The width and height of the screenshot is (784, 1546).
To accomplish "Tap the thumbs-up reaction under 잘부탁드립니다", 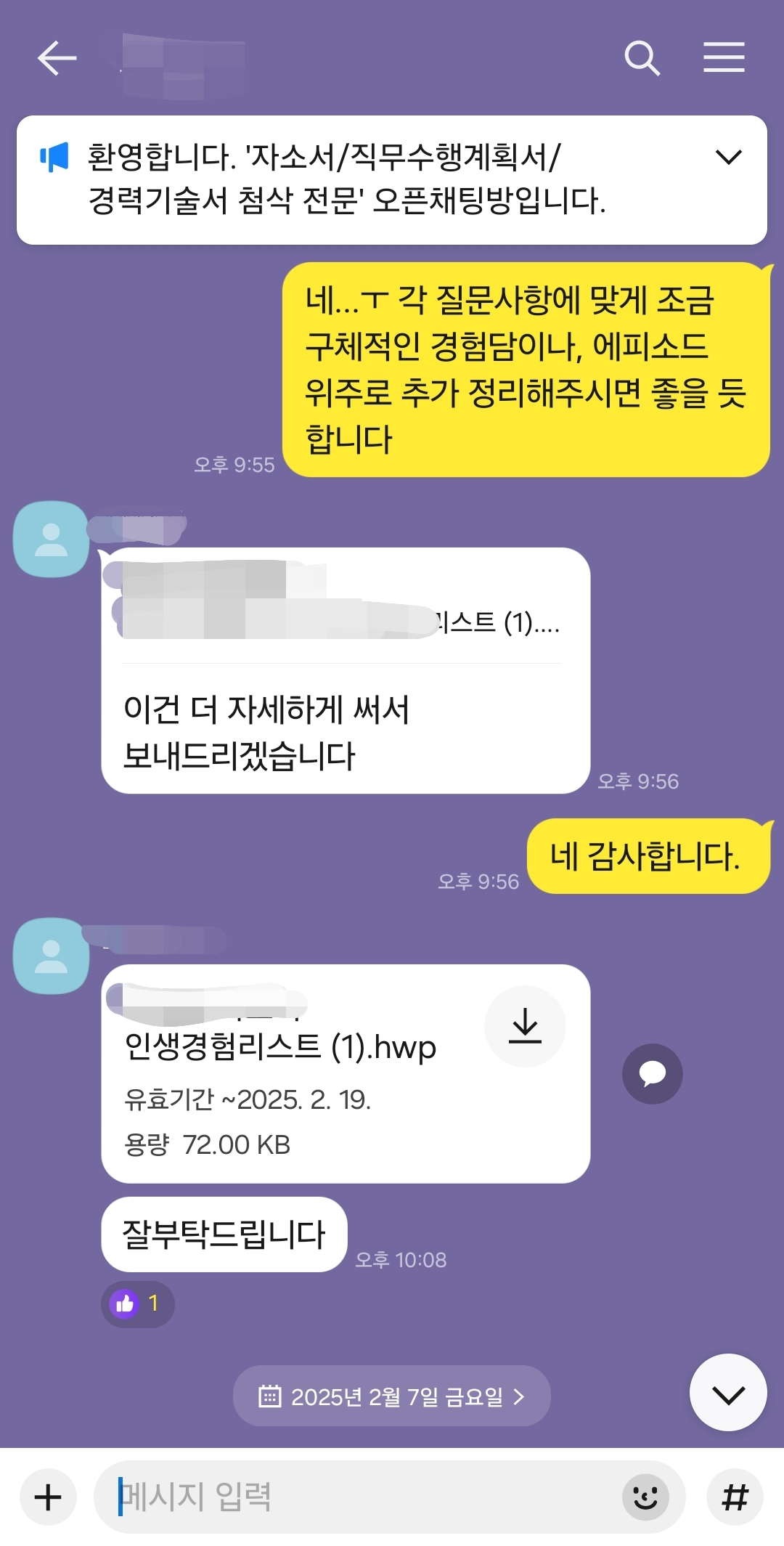I will [137, 1303].
